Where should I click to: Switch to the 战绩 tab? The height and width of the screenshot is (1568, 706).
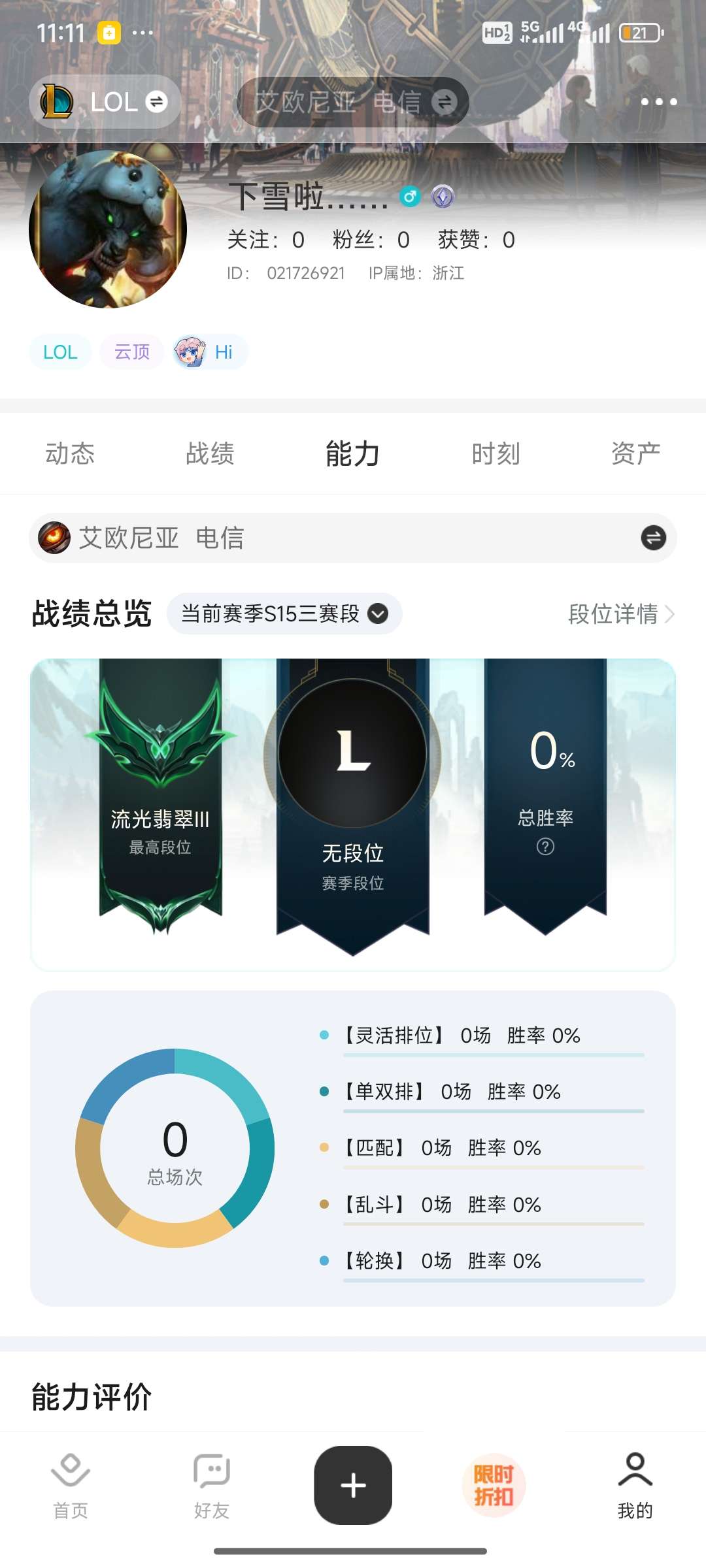coord(210,453)
